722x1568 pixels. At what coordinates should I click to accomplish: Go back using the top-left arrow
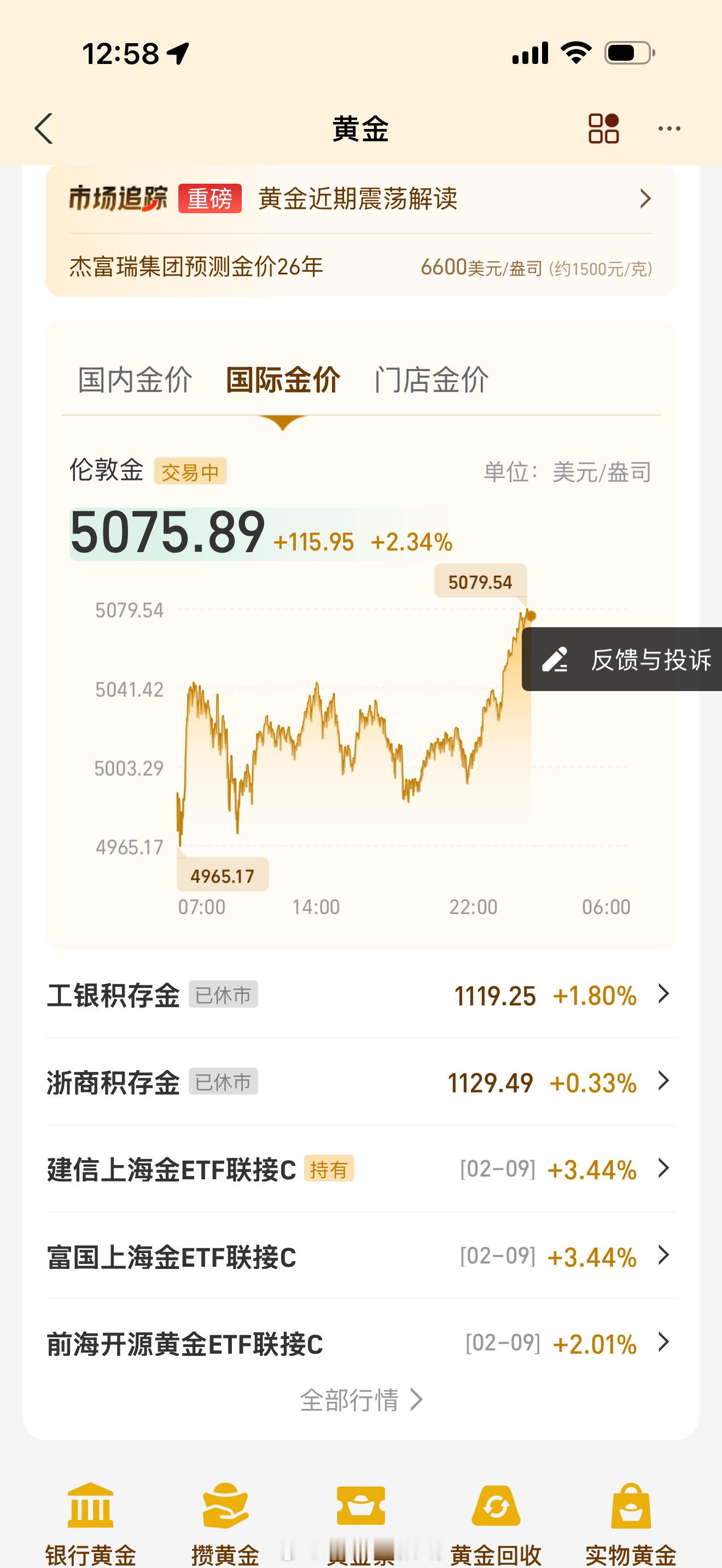(x=44, y=128)
